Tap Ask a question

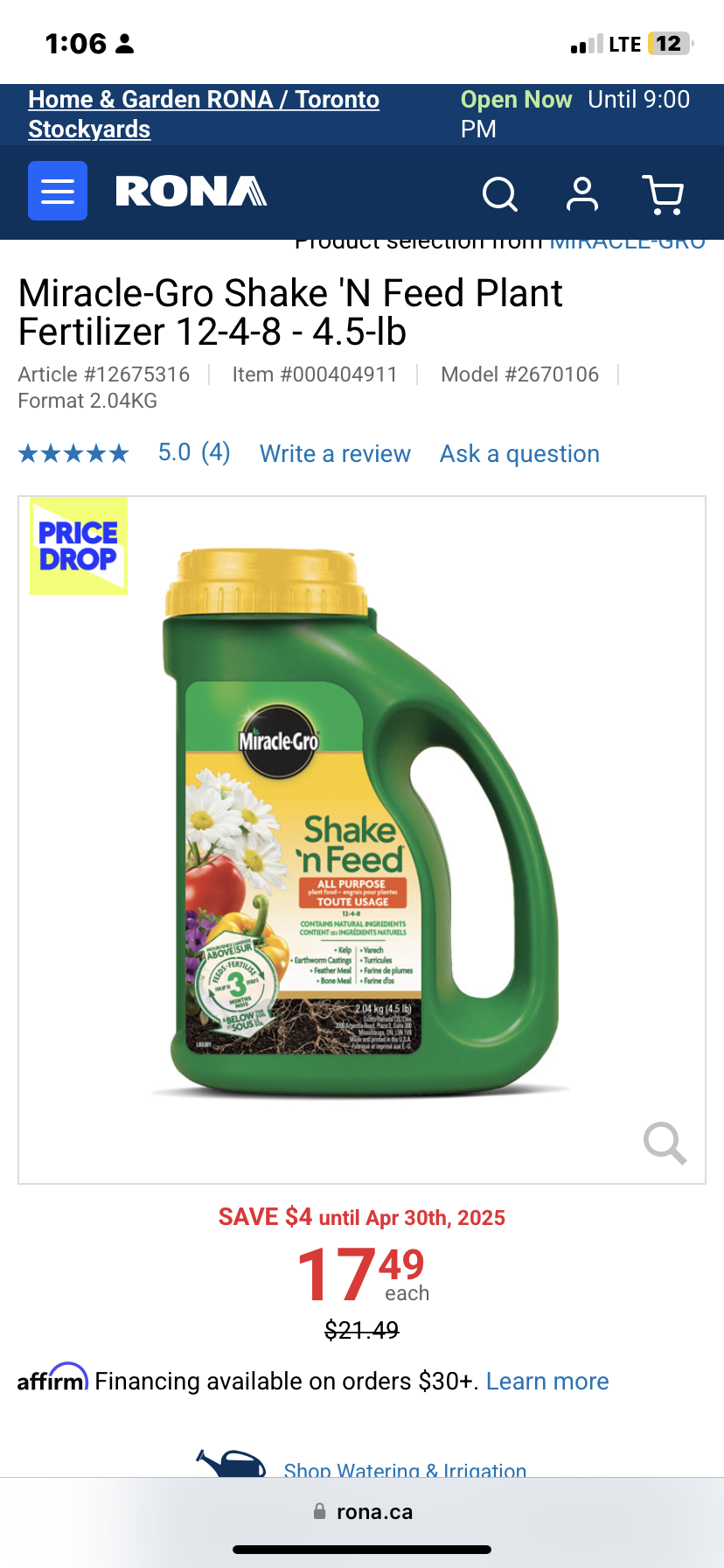tap(519, 453)
